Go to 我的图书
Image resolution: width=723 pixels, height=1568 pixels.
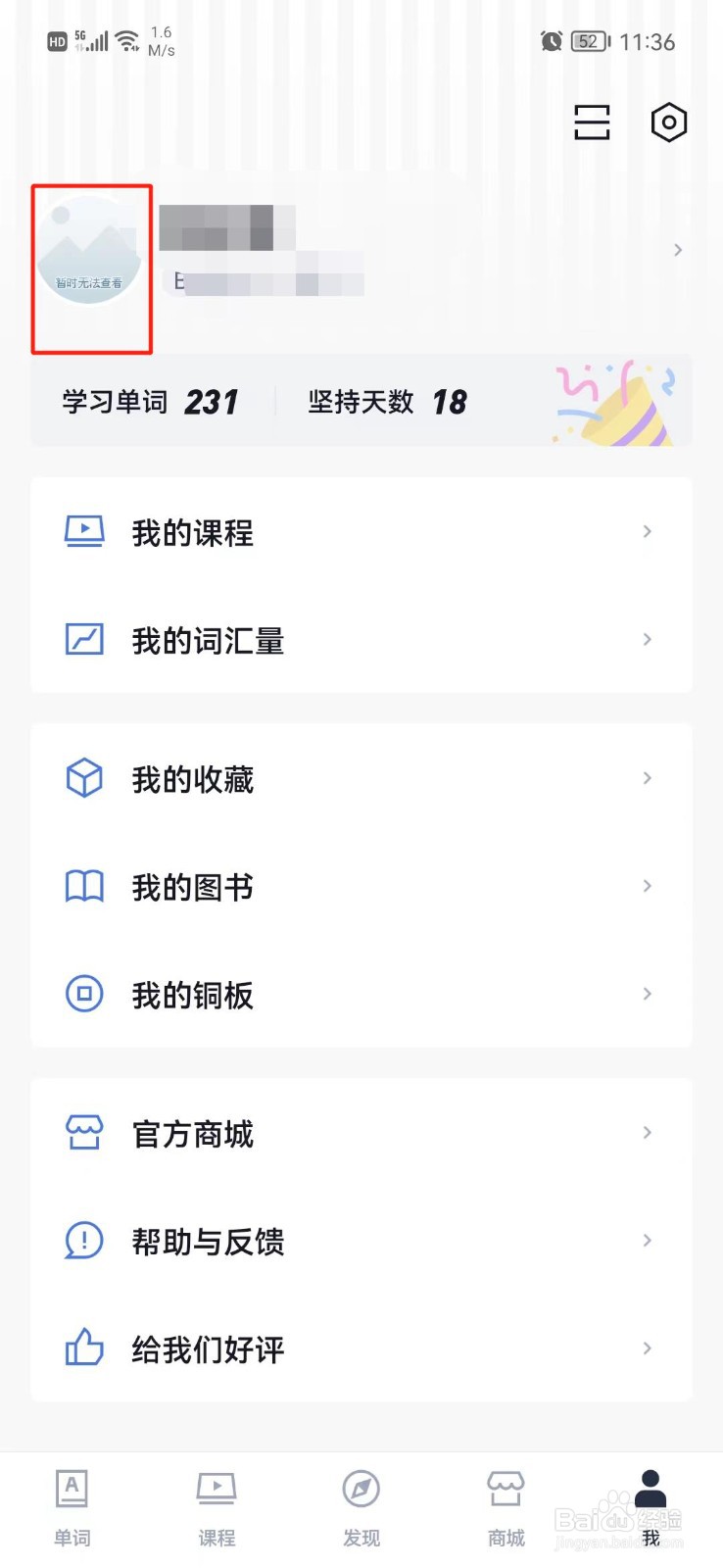click(361, 887)
